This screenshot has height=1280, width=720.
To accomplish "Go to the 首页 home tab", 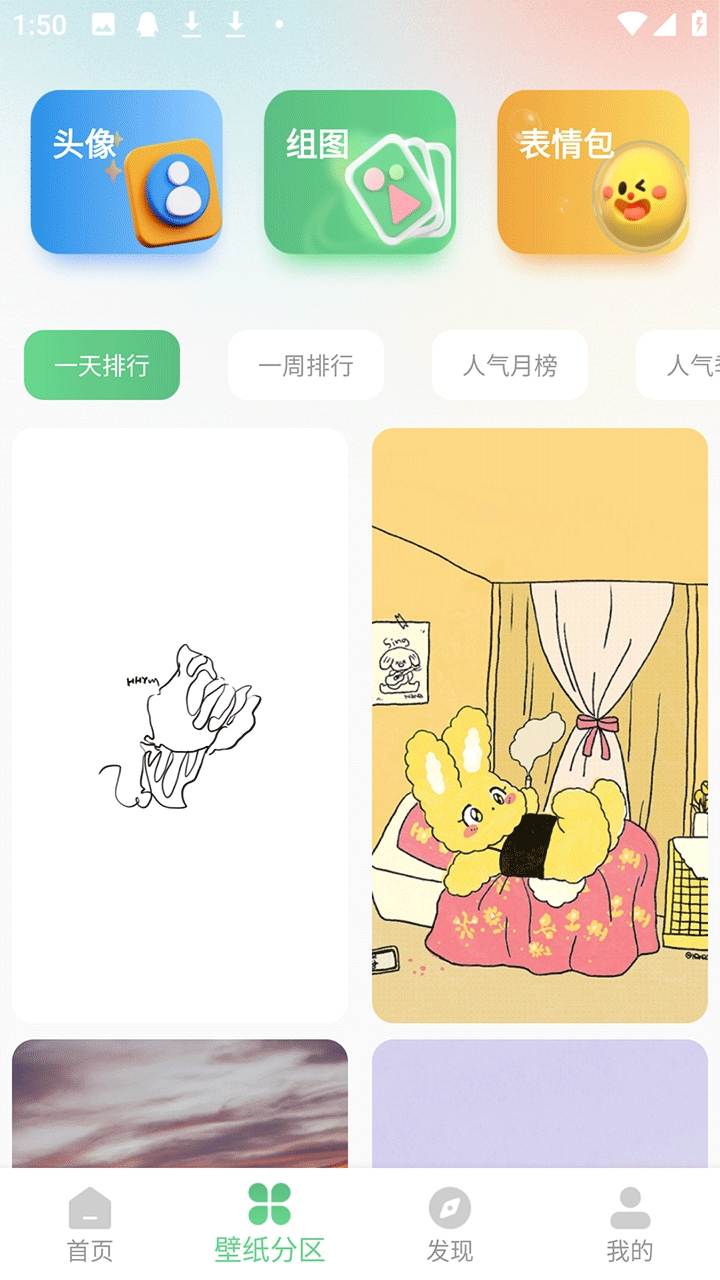I will click(x=90, y=1225).
